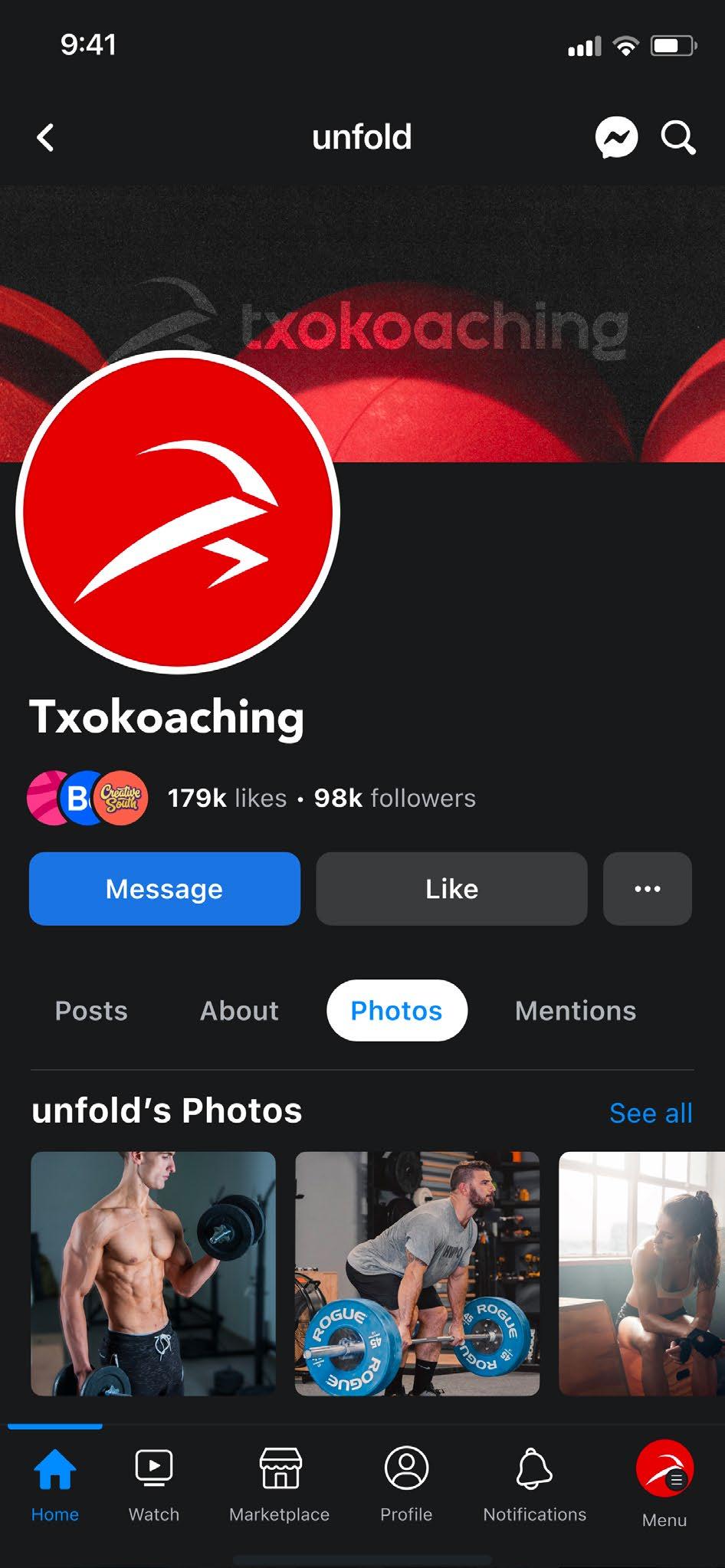Open the dumbbell curl photo
Screen dimensions: 725x1568
click(153, 1273)
